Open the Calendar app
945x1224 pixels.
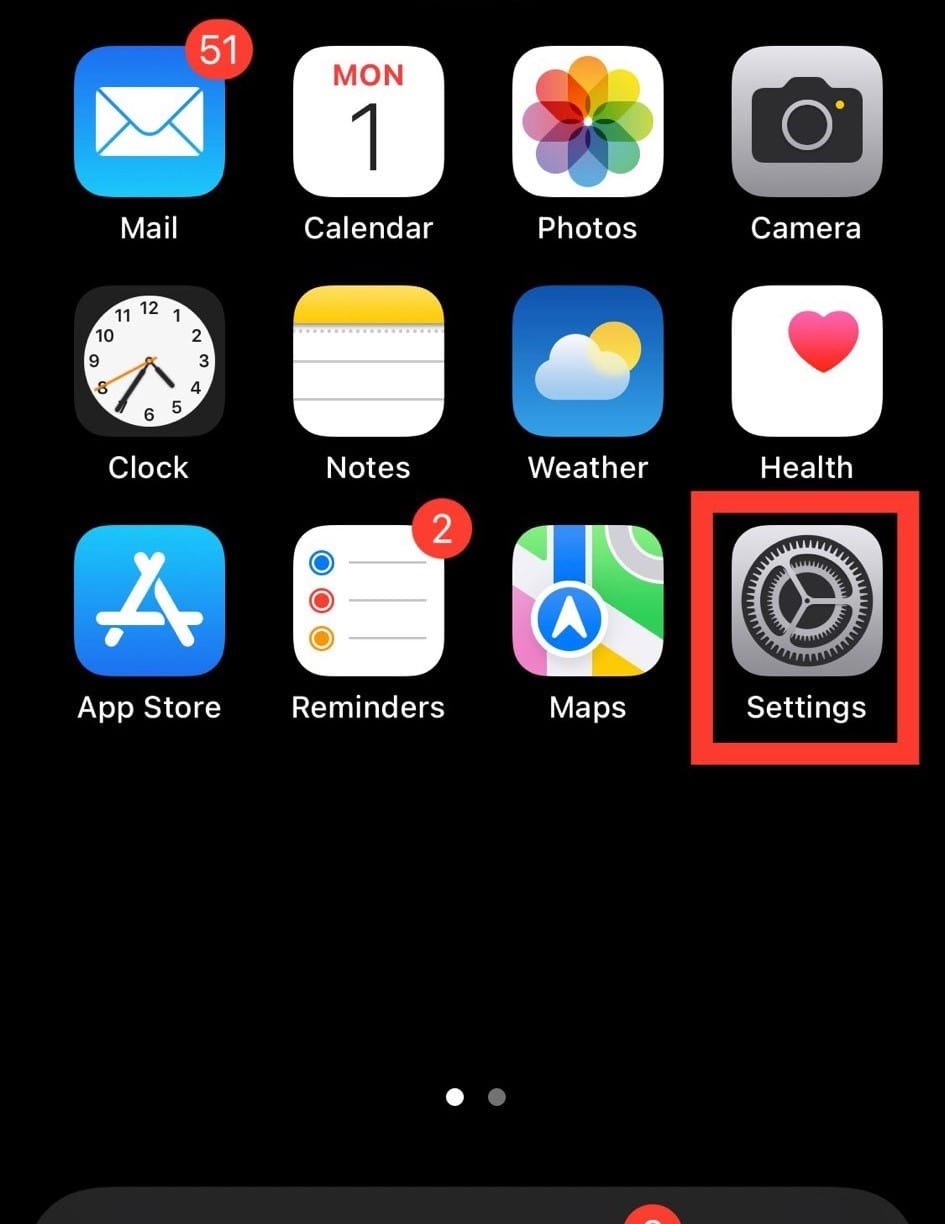(x=368, y=120)
